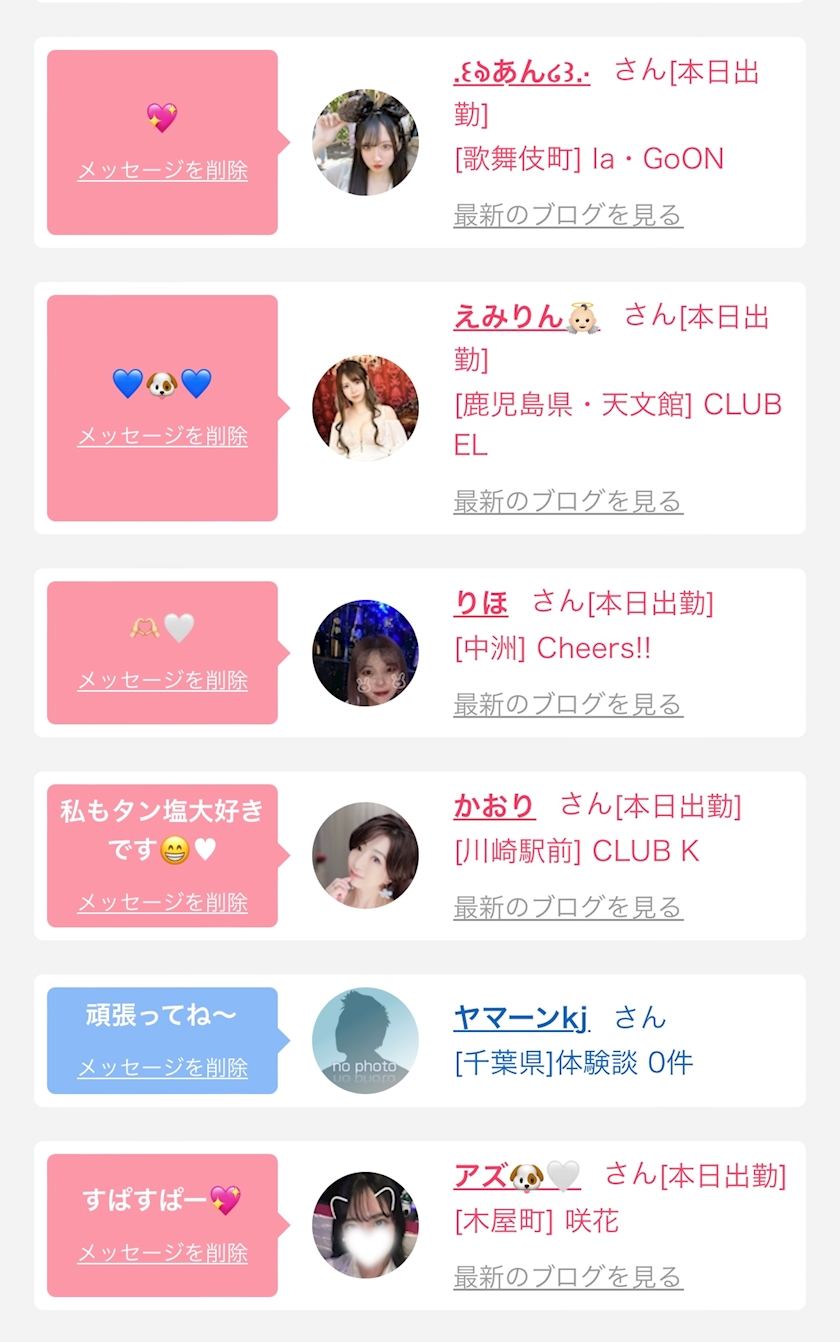Open りほ's profile name link
The height and width of the screenshot is (1342, 840).
(x=481, y=602)
